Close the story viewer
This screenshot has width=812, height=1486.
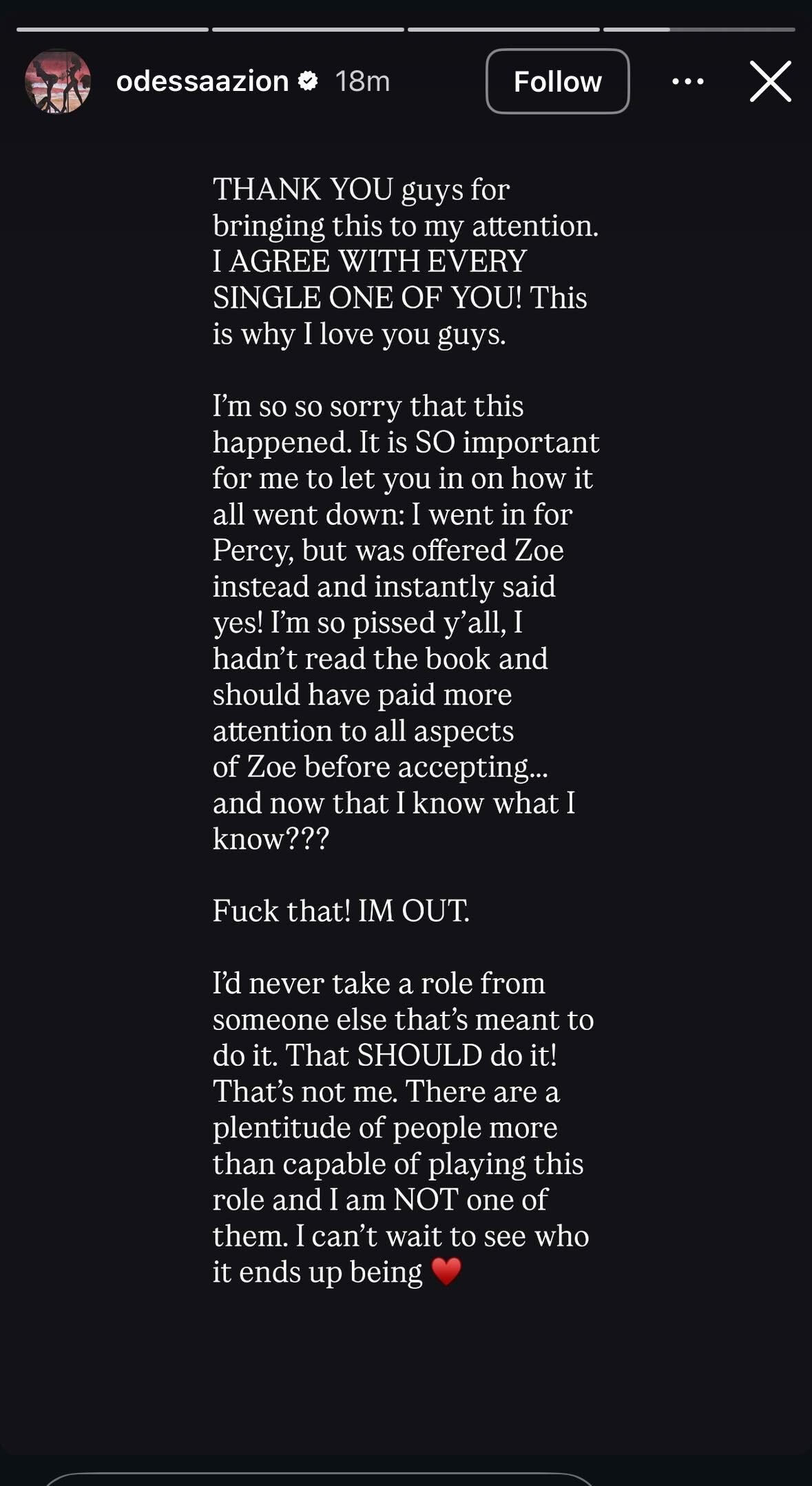coord(770,81)
